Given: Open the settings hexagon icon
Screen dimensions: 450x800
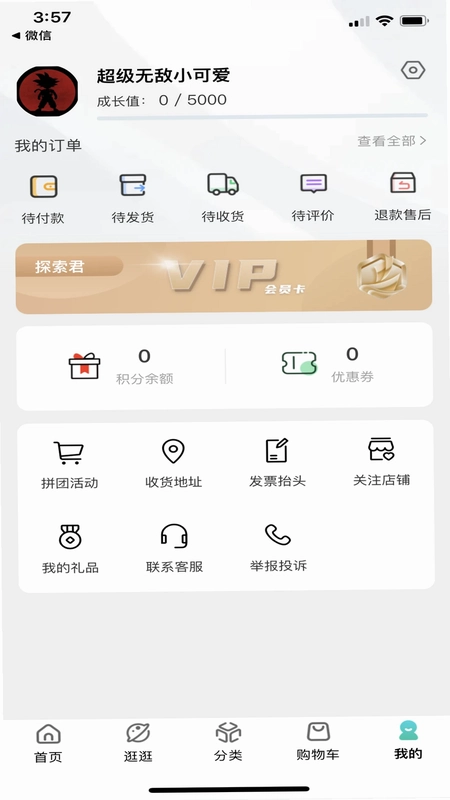Looking at the screenshot, I should point(413,70).
